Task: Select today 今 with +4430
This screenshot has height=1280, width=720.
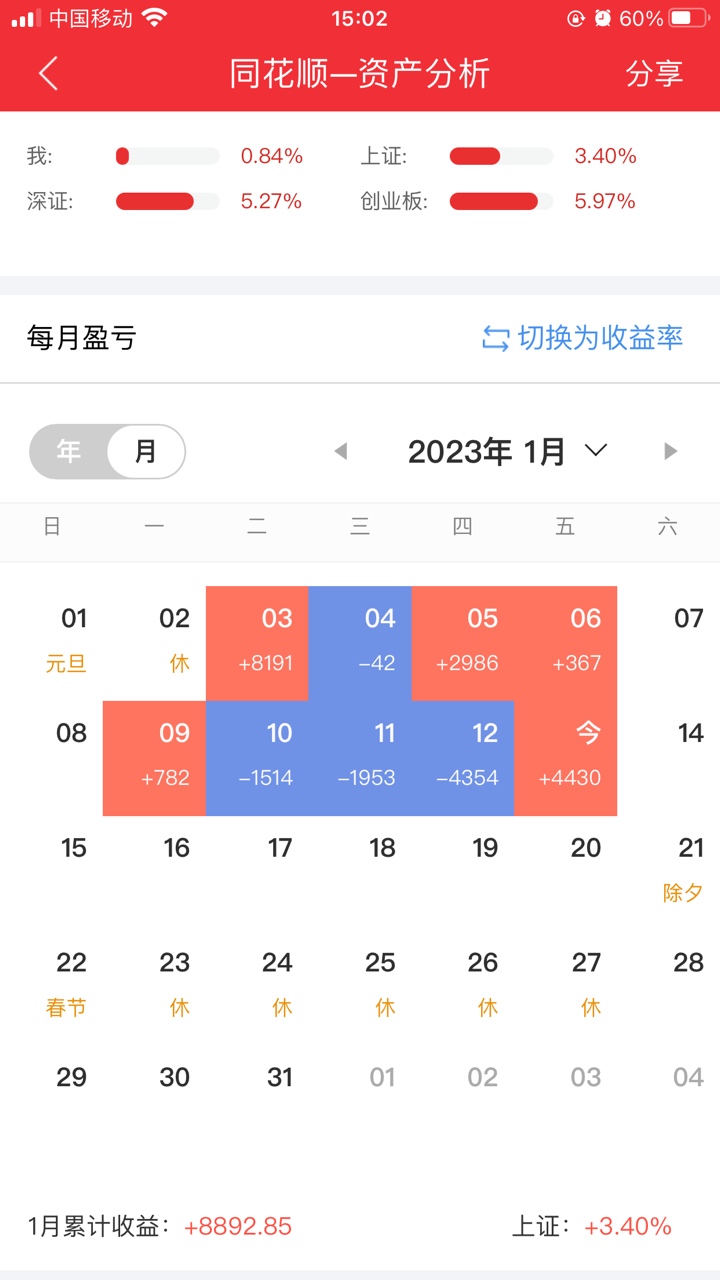Action: [x=566, y=757]
